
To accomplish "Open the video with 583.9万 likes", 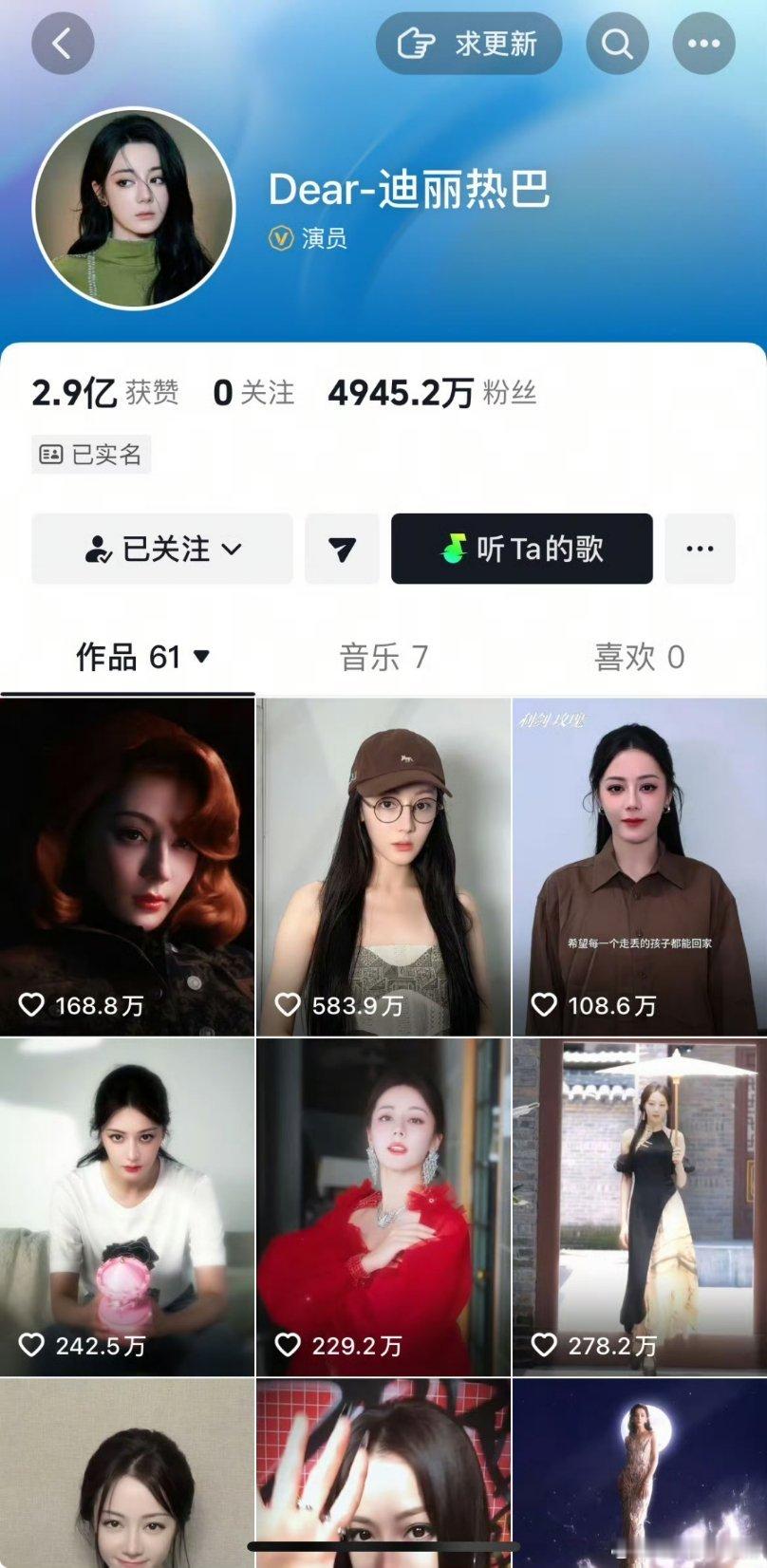I will point(383,867).
